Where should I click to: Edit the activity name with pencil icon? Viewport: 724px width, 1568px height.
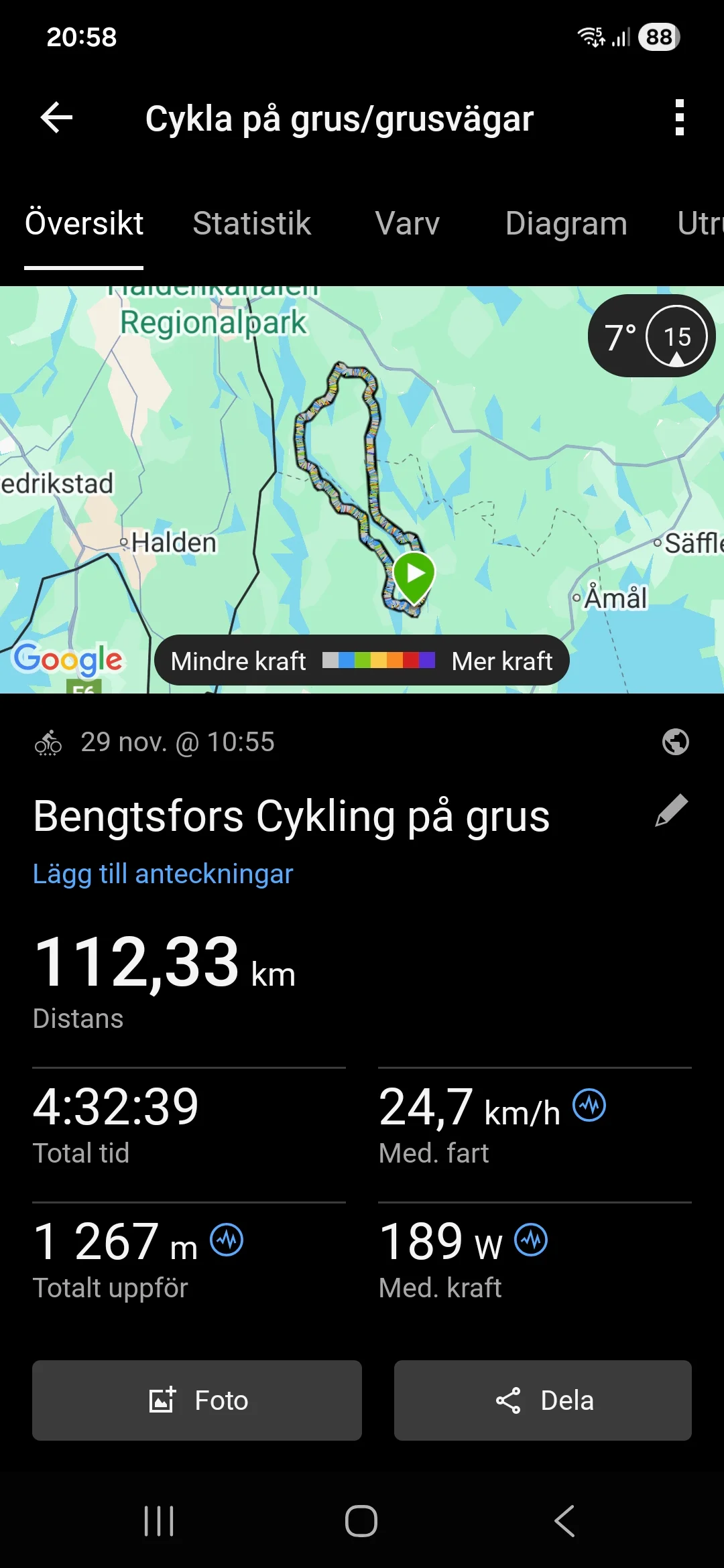point(671,811)
